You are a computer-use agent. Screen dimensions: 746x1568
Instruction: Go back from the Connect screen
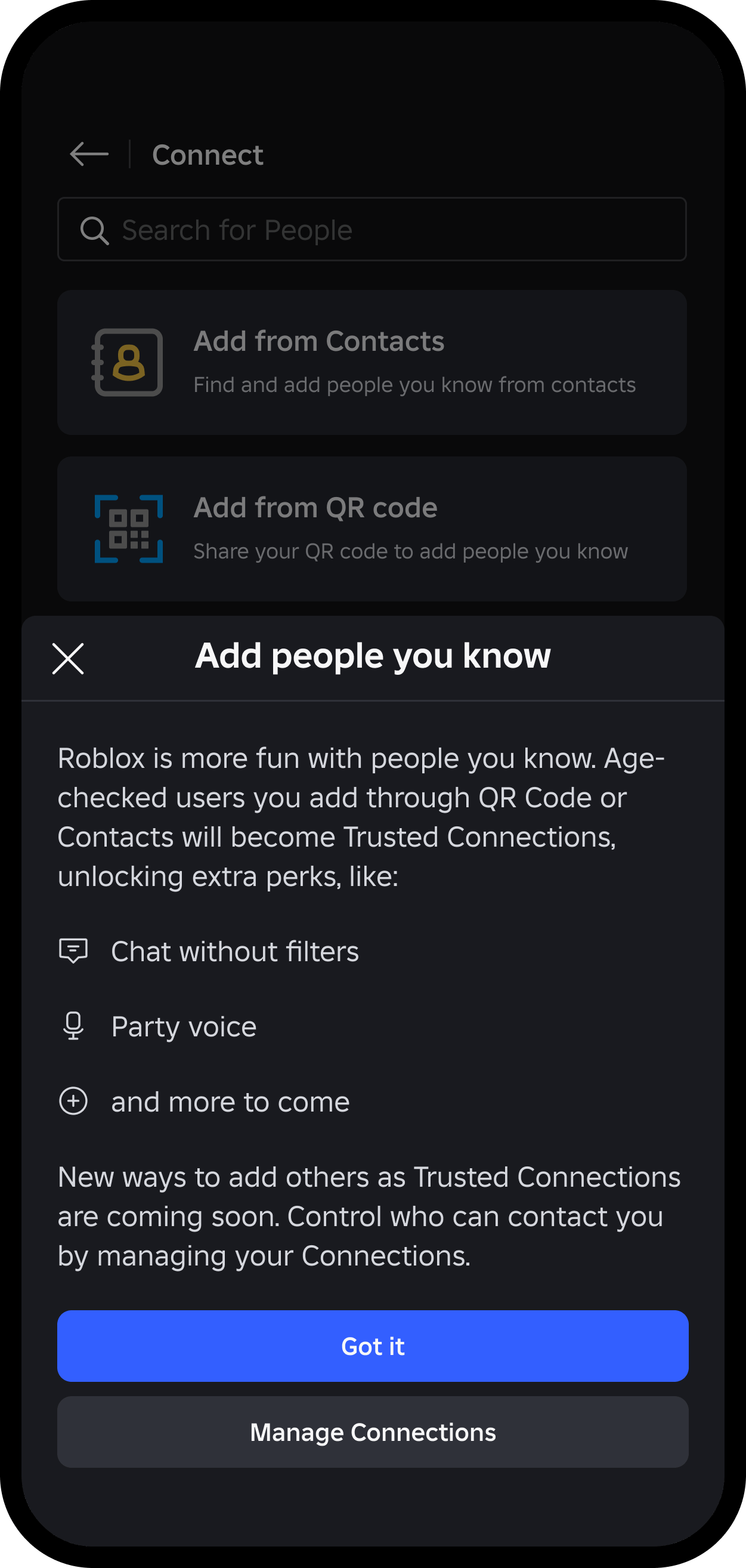click(x=89, y=154)
